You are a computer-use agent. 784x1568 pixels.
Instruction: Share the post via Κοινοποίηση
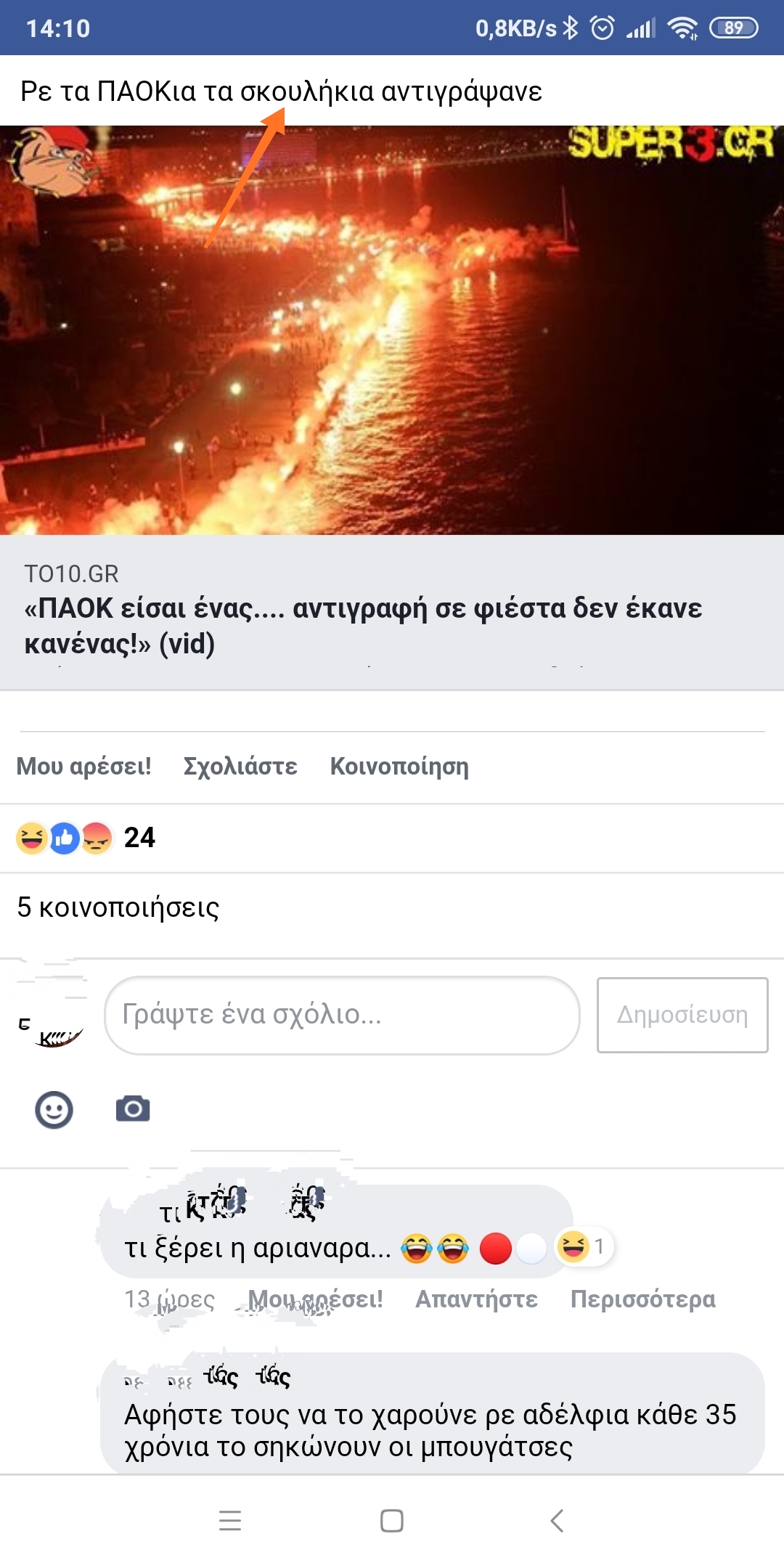(399, 767)
